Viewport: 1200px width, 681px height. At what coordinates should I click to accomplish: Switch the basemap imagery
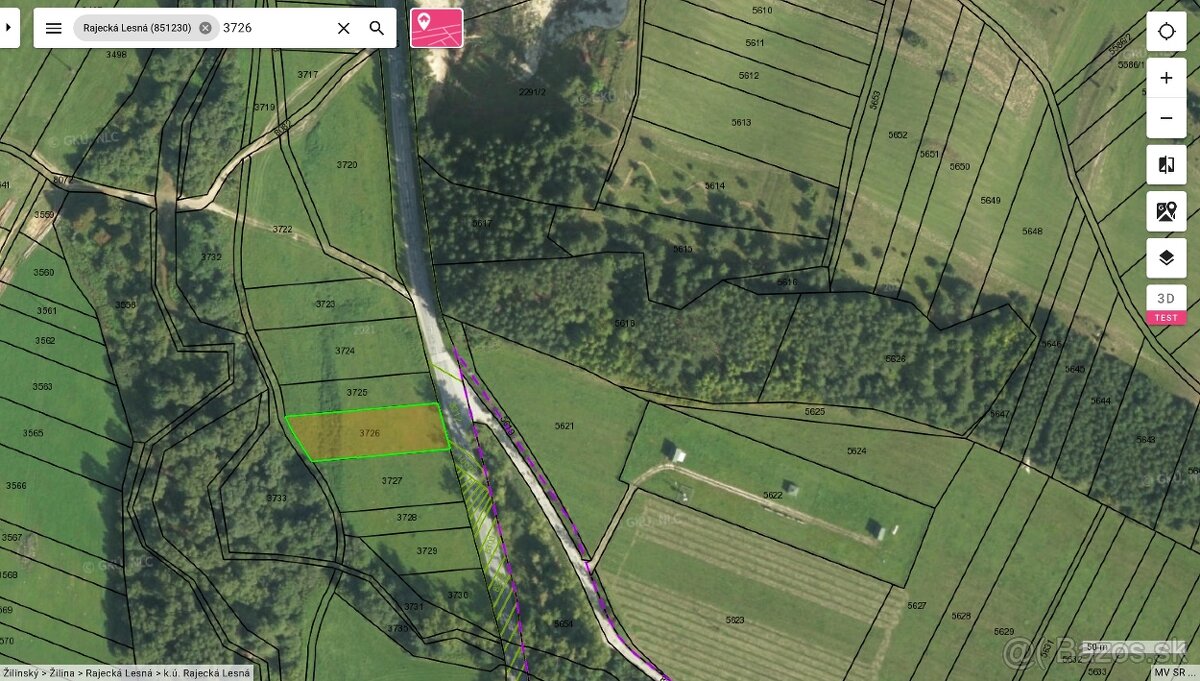click(x=1166, y=211)
